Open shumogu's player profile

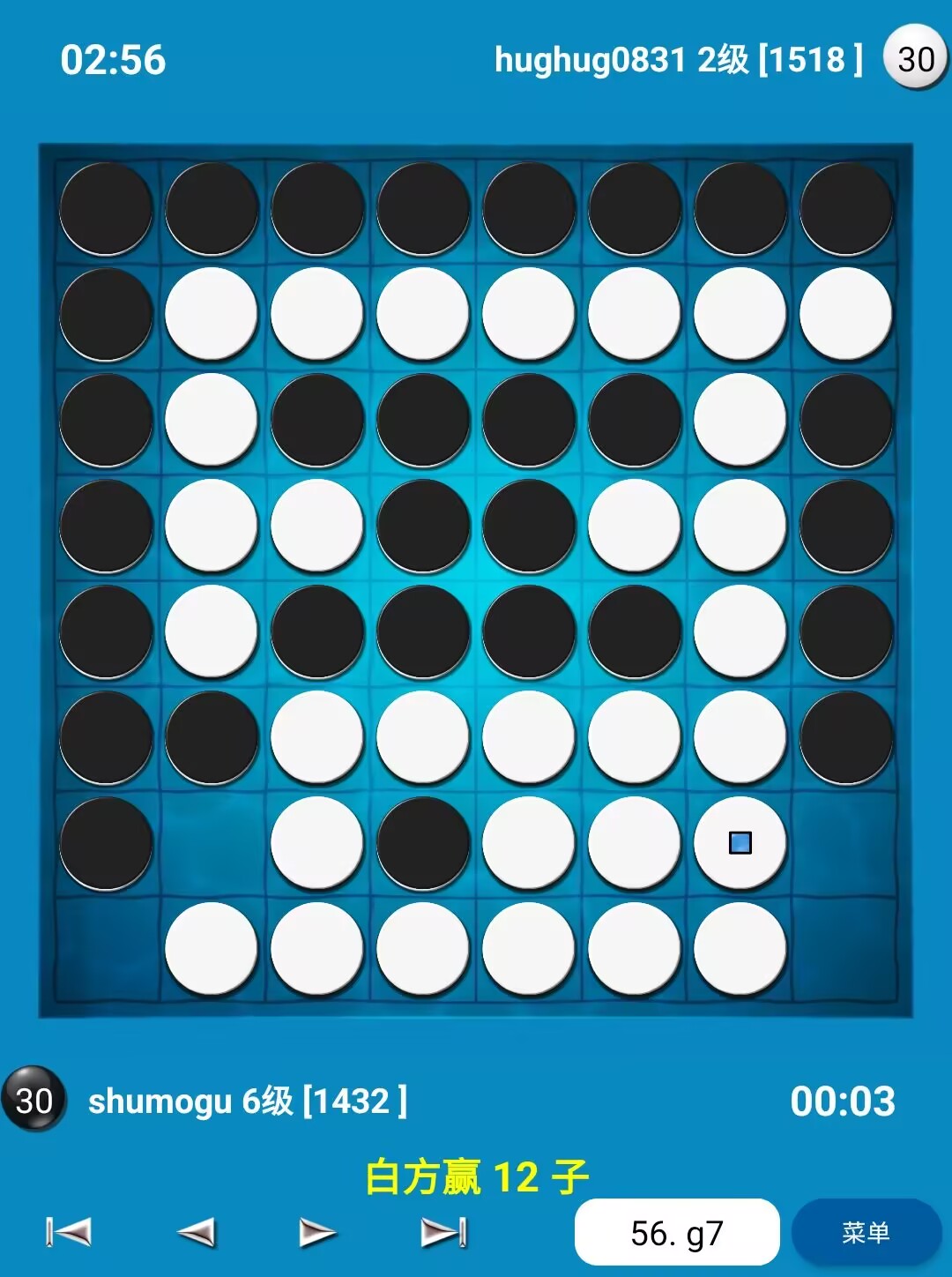pos(247,1101)
